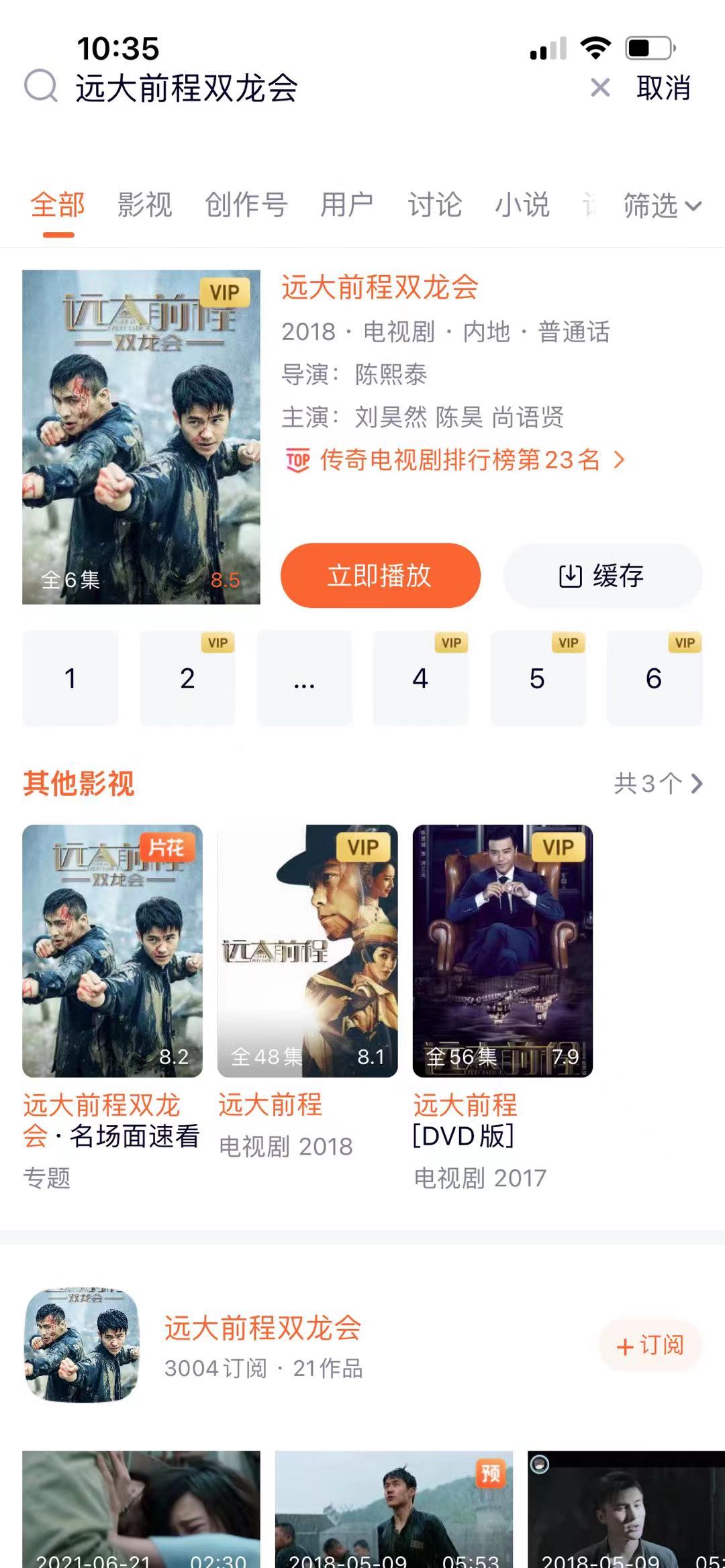Screen dimensions: 725x1568
Task: View all 3 items in 其他影视
Action: pyautogui.click(x=658, y=783)
